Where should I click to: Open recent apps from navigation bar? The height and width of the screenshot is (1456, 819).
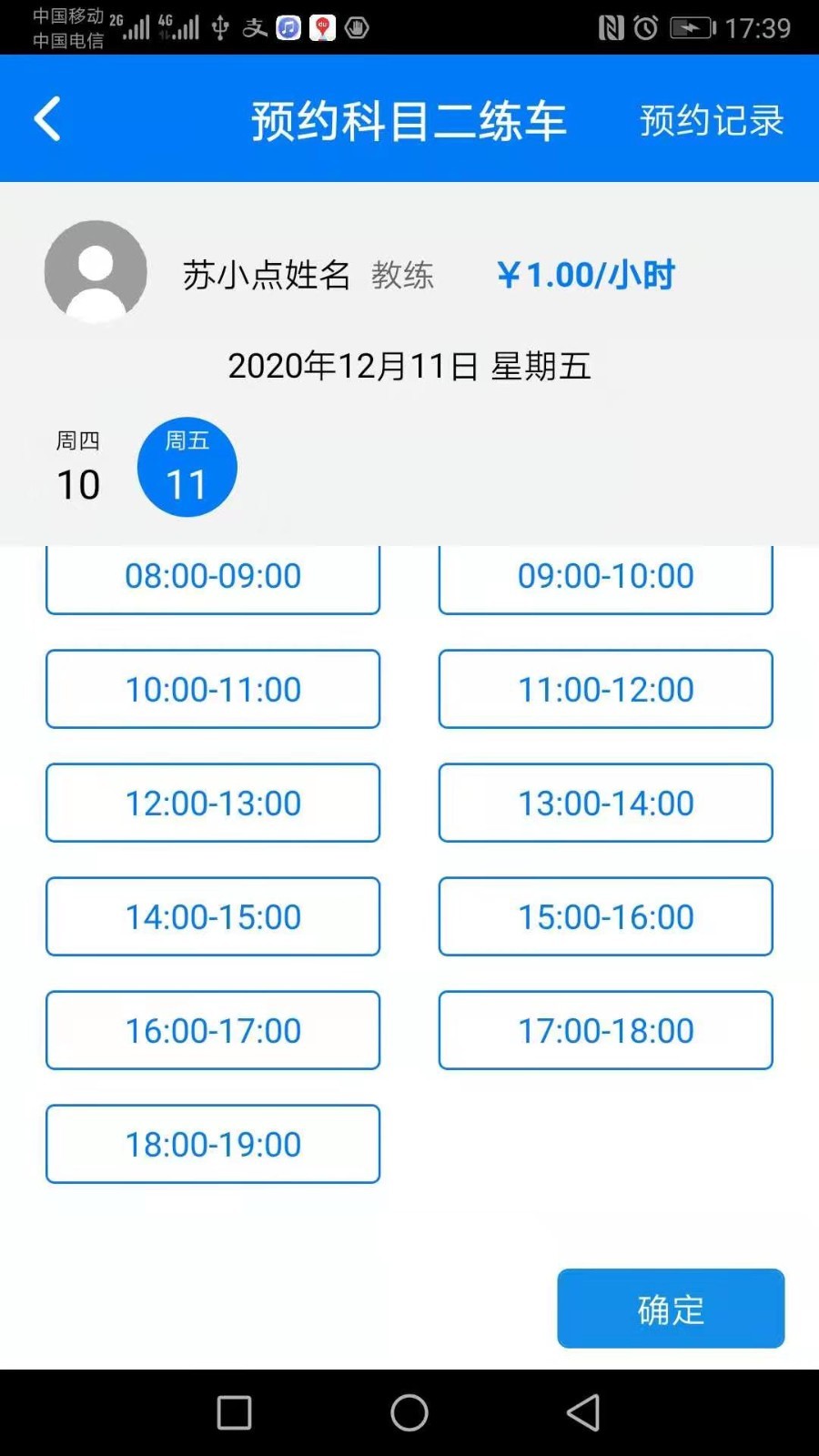[x=234, y=1412]
